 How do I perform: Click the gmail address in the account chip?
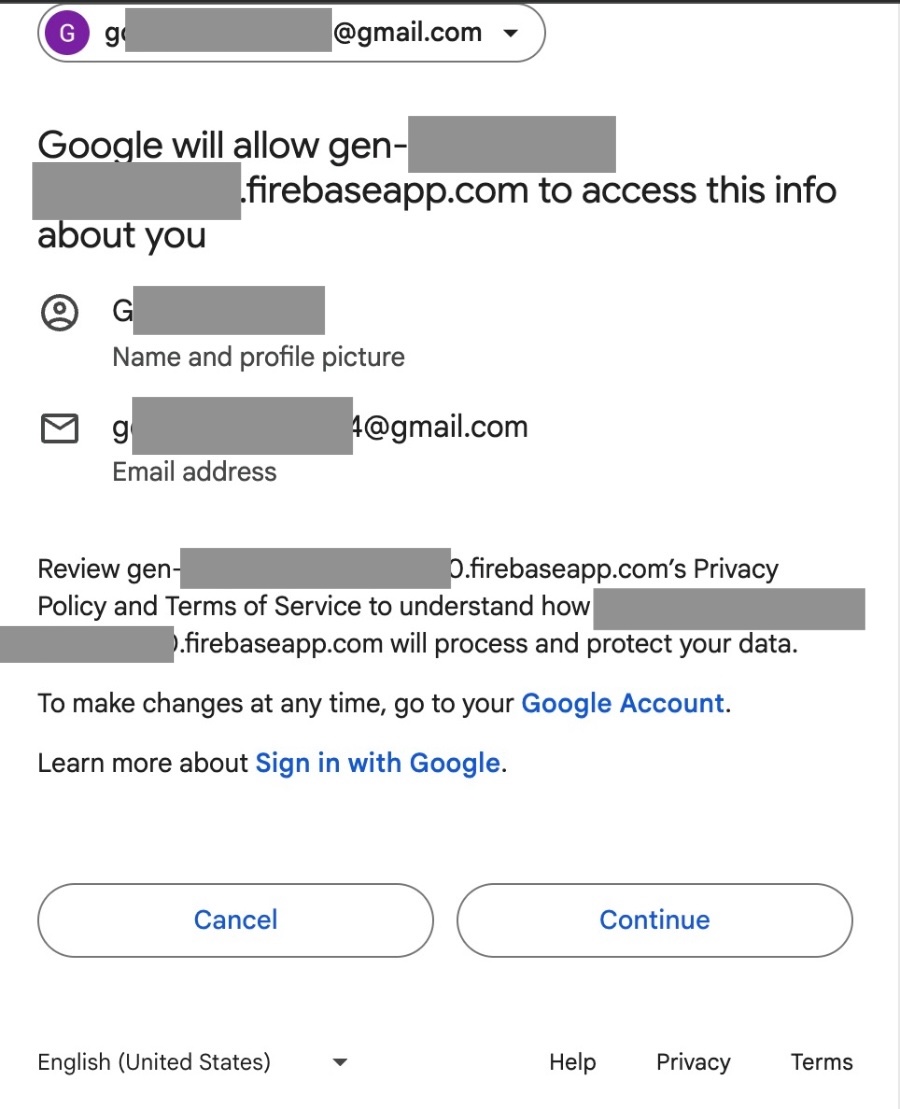[300, 32]
